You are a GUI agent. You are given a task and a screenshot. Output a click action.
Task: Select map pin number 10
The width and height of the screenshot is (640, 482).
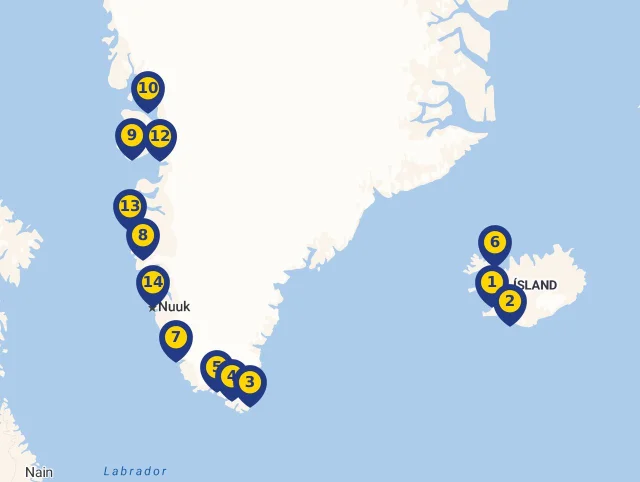point(148,89)
